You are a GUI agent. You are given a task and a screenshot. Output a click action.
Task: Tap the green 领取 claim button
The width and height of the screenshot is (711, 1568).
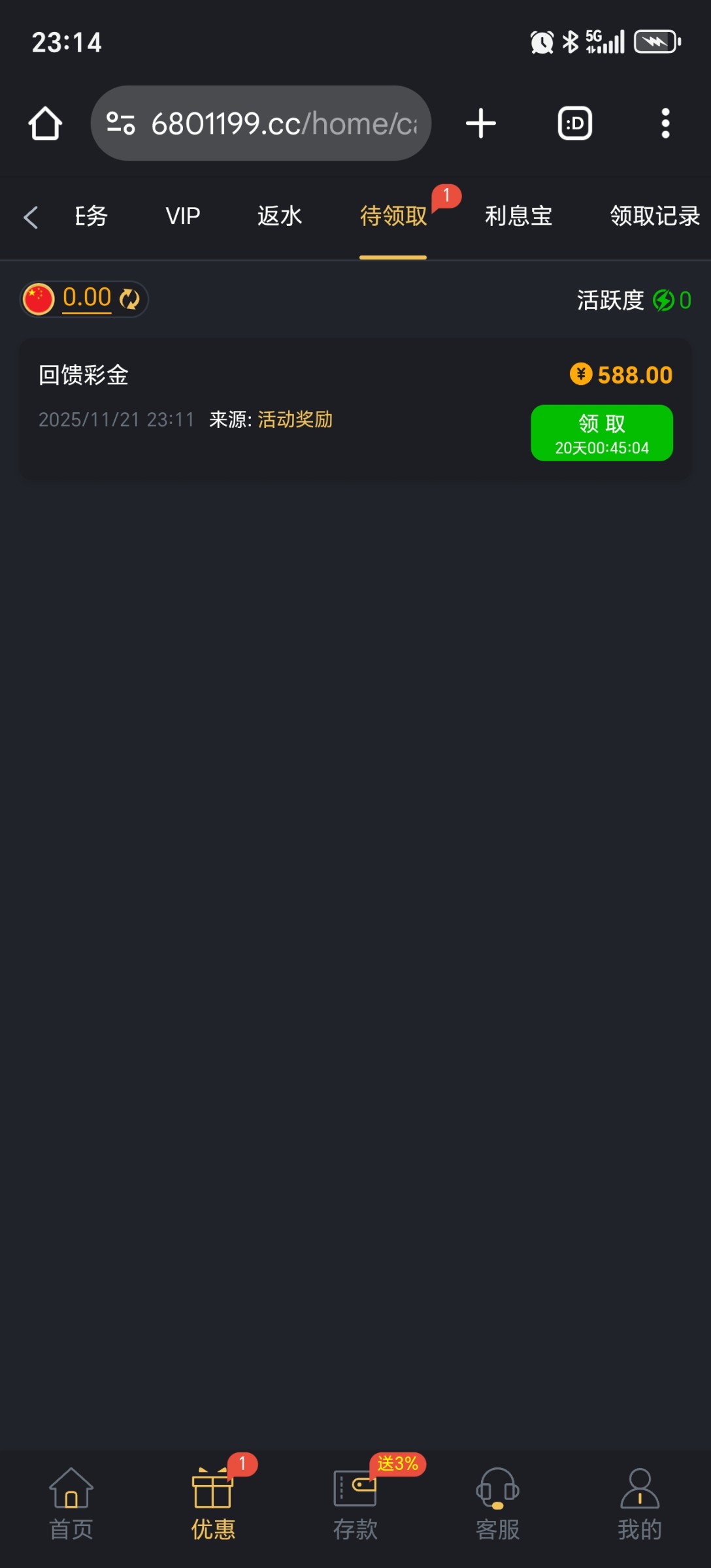[601, 433]
